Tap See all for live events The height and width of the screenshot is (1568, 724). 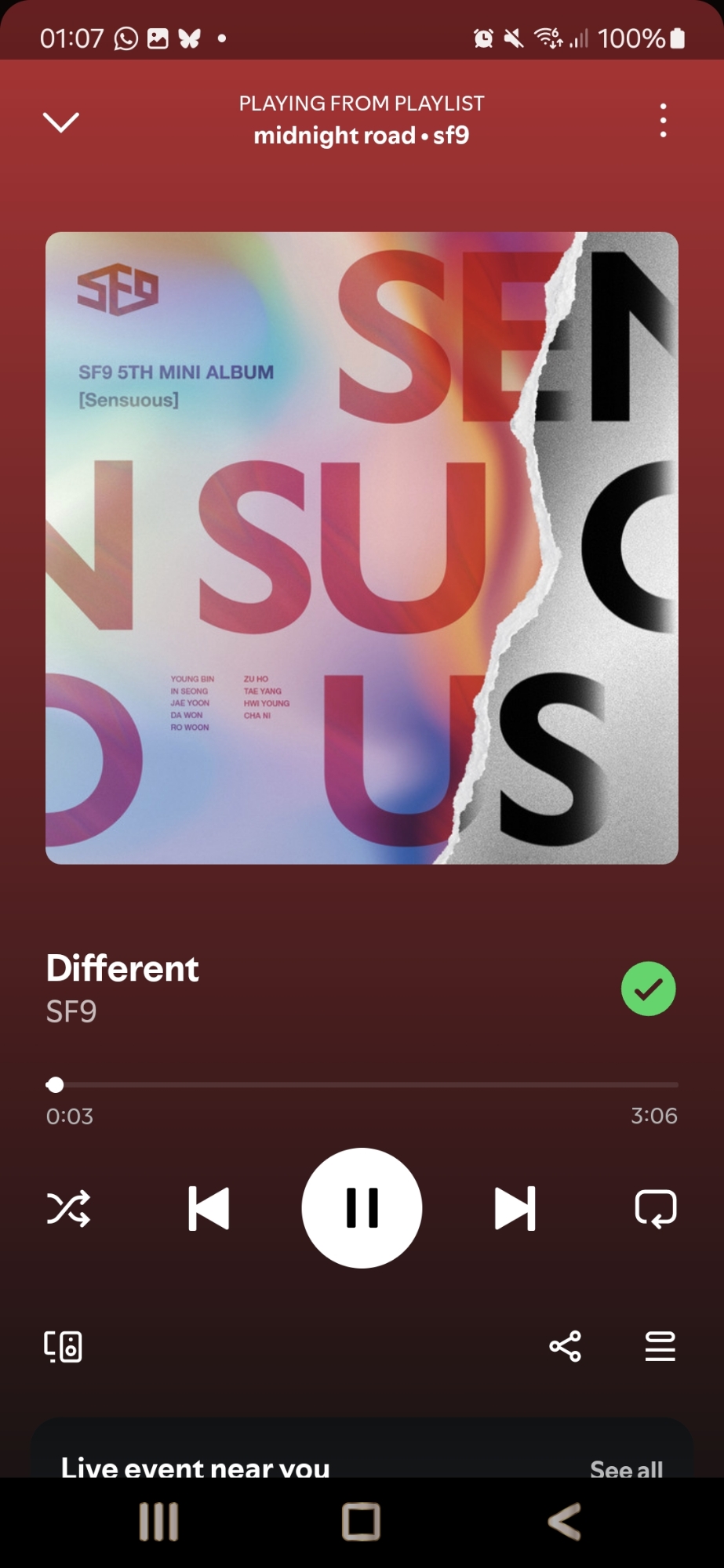[x=626, y=1468]
